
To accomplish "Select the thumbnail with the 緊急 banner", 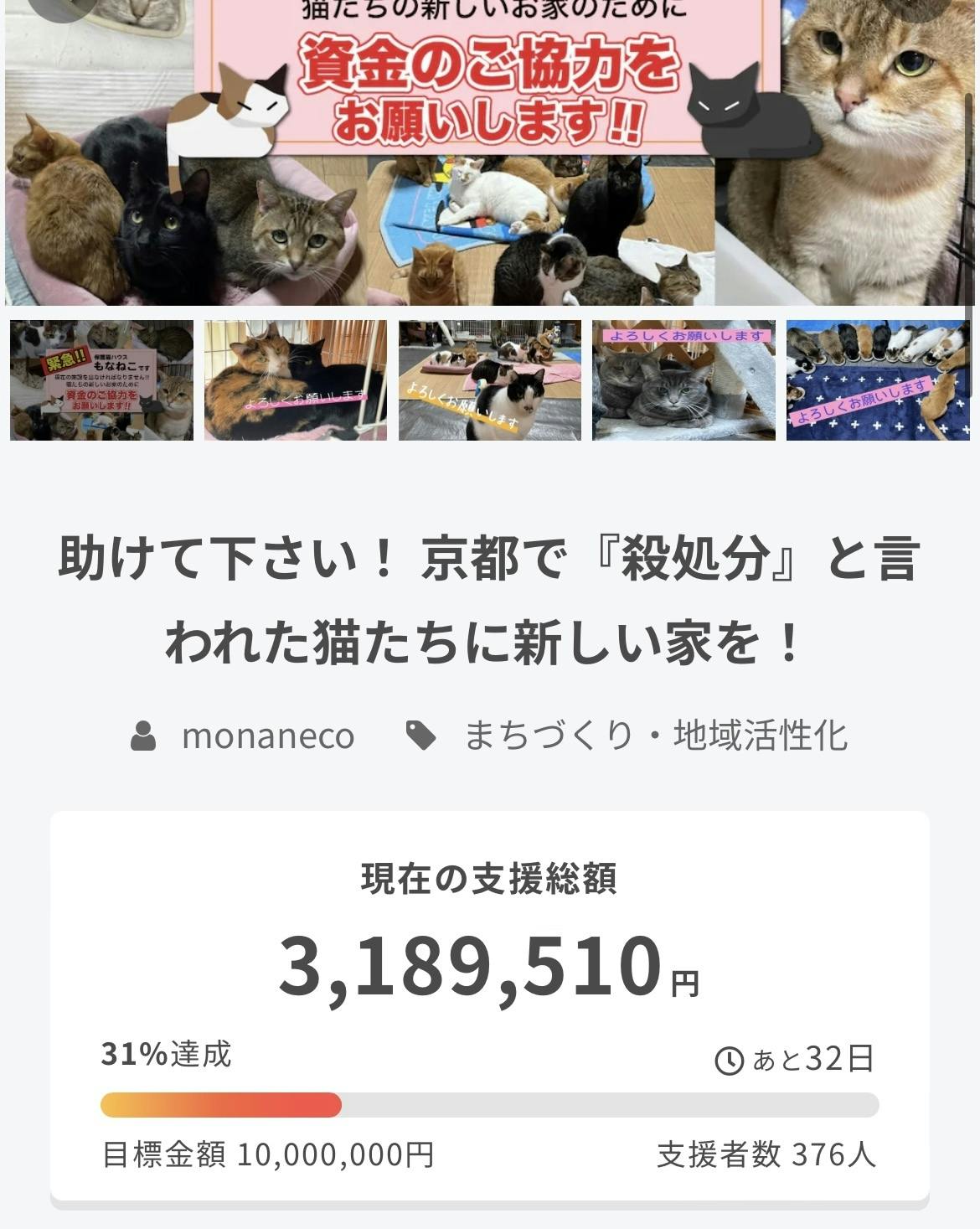I will 101,380.
